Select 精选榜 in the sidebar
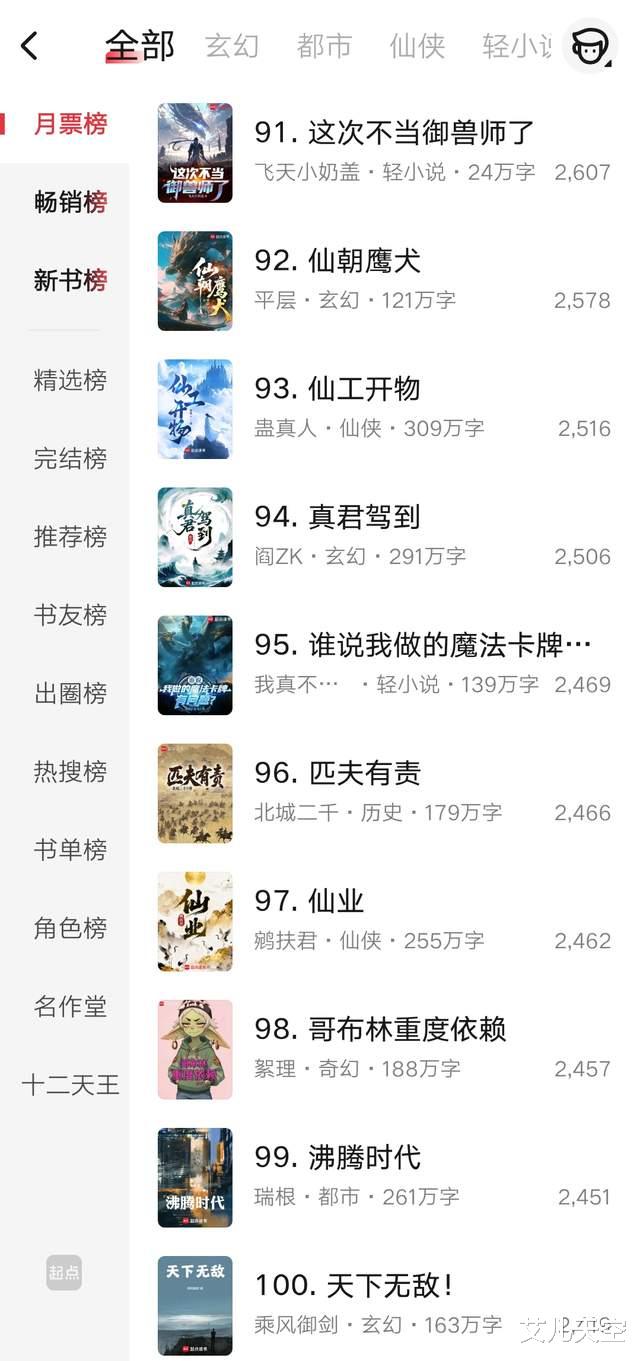This screenshot has width=640, height=1361. [x=70, y=380]
